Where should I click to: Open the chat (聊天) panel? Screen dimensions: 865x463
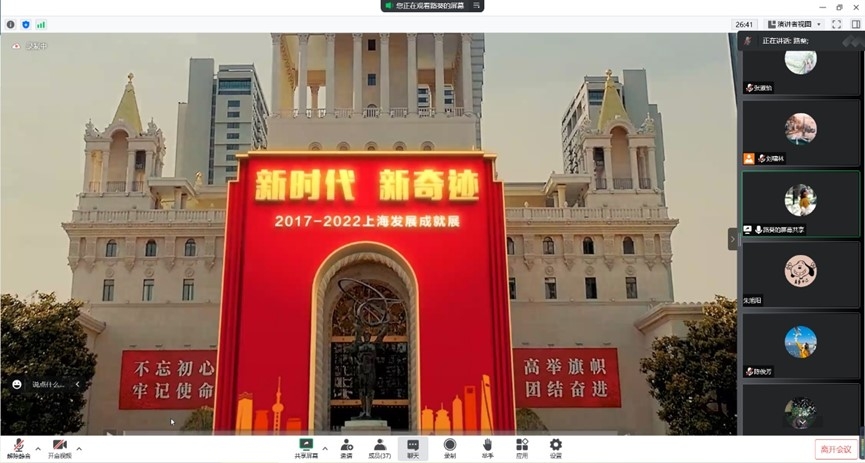(x=413, y=447)
